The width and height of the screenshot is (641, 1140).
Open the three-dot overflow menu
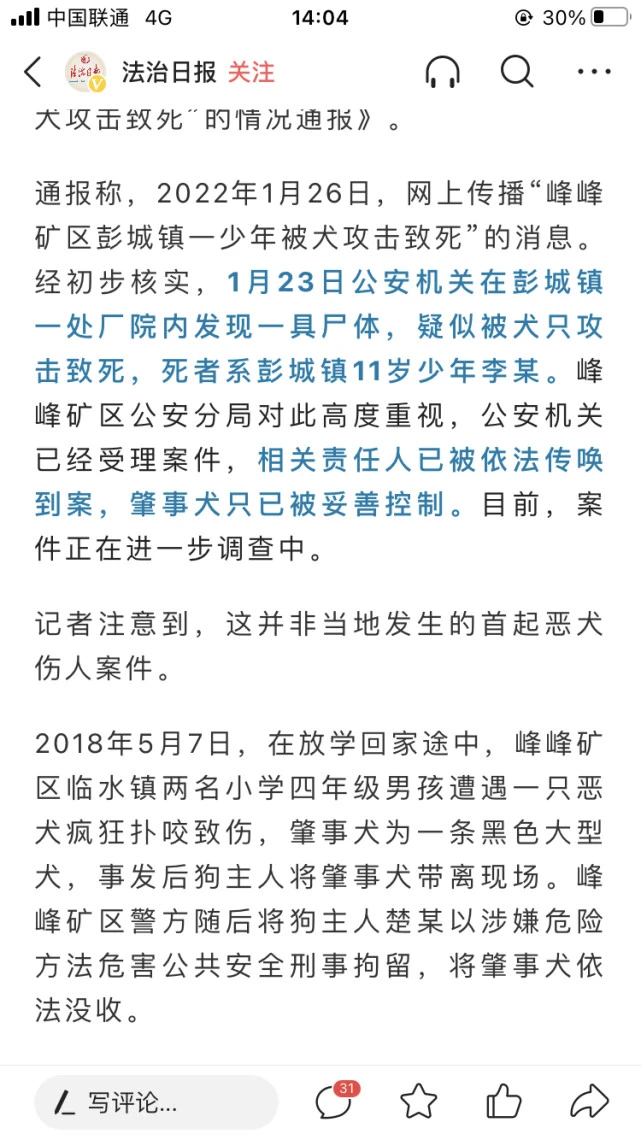tap(594, 72)
